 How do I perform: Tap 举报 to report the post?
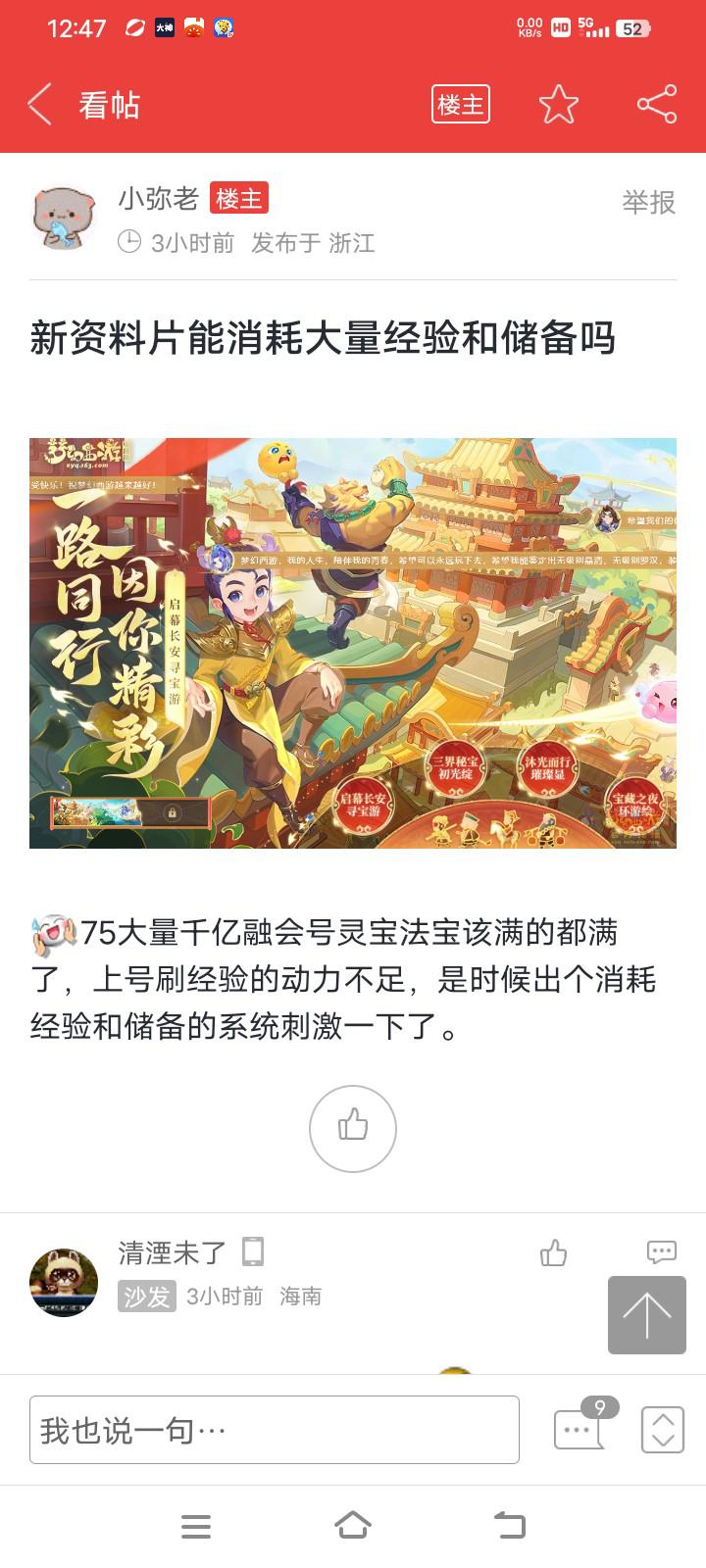(648, 203)
